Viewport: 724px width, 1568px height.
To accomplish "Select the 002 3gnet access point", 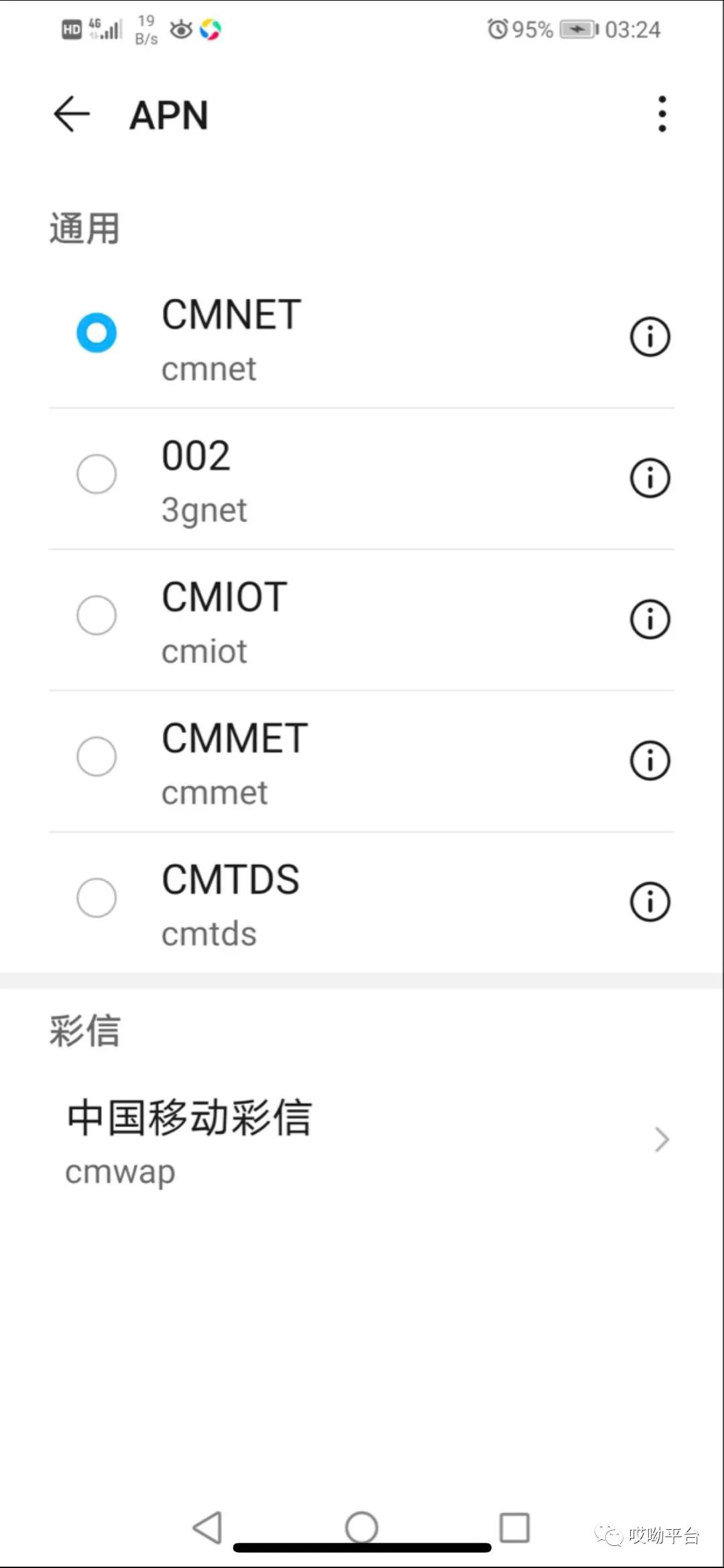I will pyautogui.click(x=97, y=474).
